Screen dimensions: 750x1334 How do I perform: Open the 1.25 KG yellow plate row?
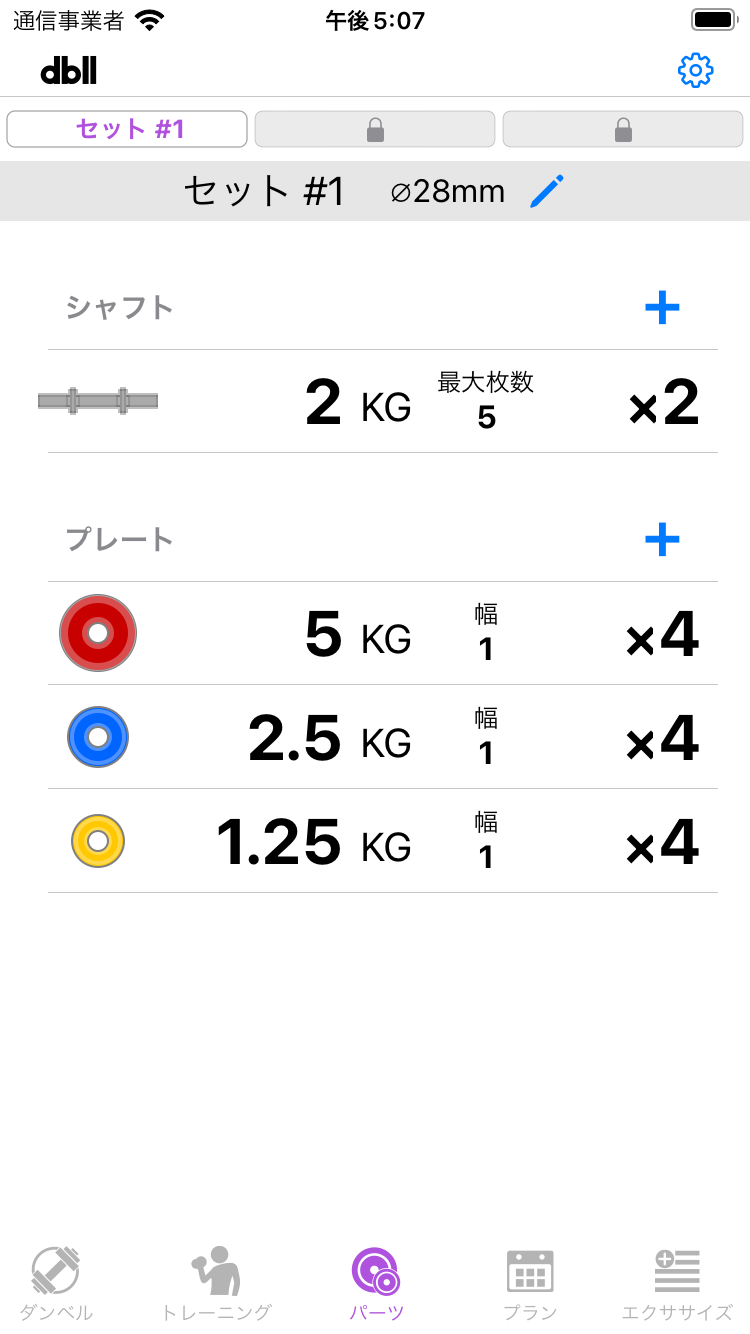point(382,842)
